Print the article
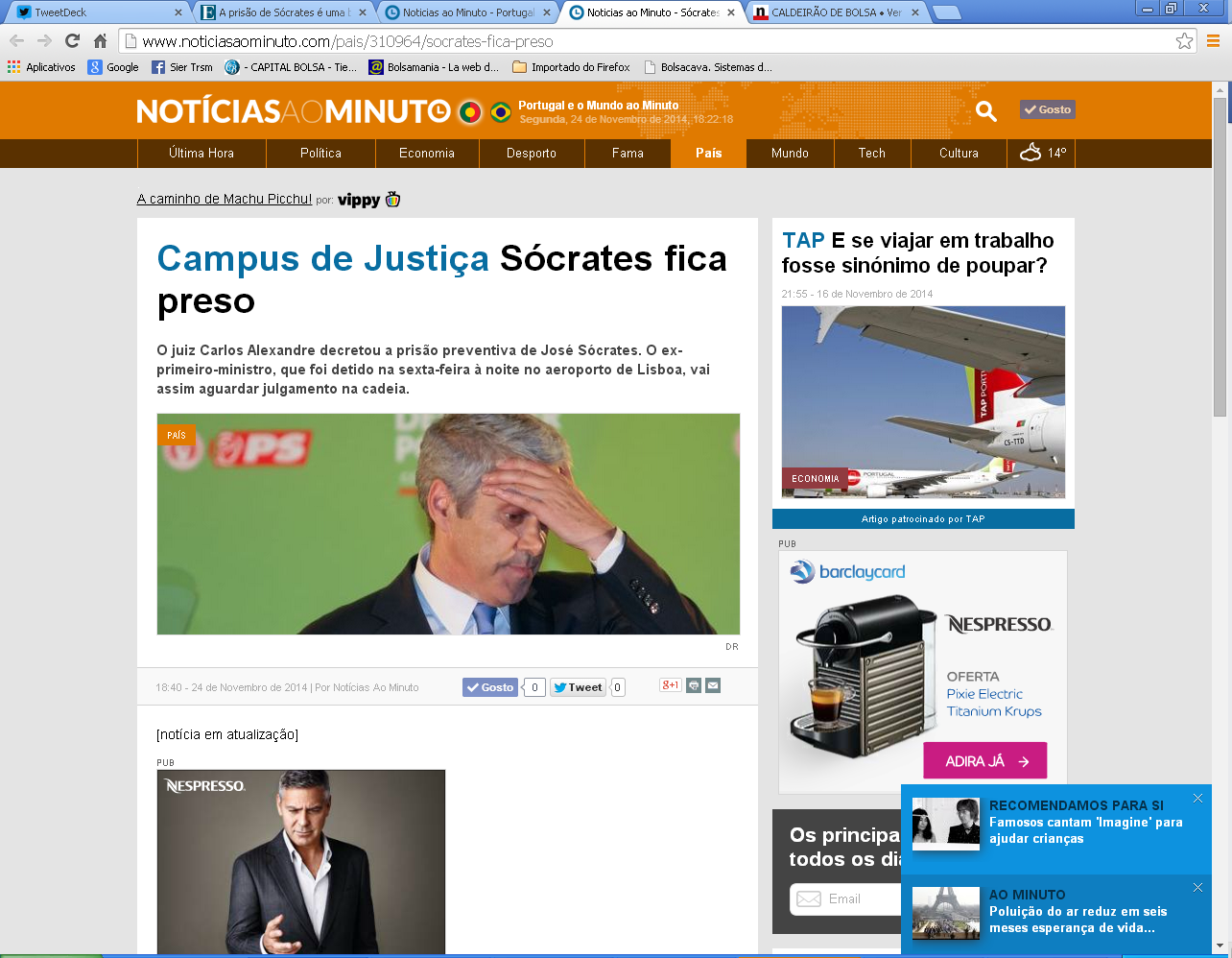1232x958 pixels. [694, 685]
